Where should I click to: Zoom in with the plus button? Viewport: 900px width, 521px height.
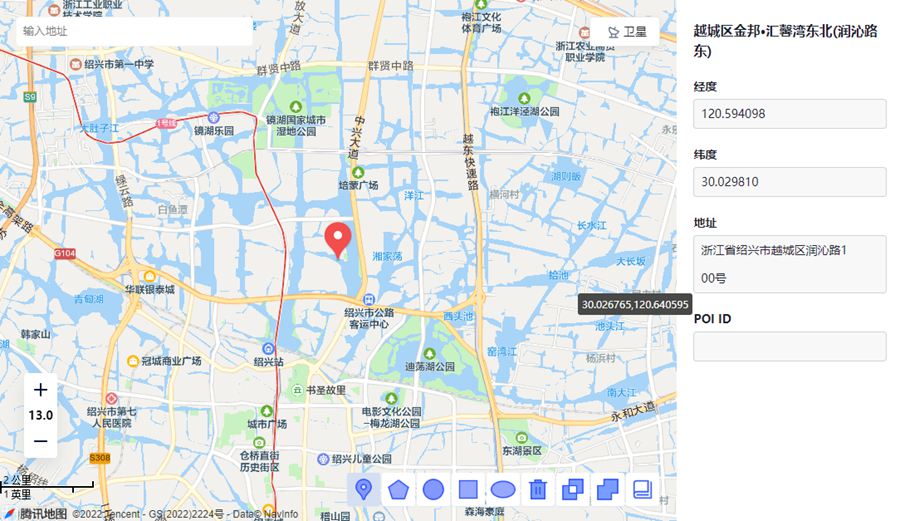[x=40, y=390]
